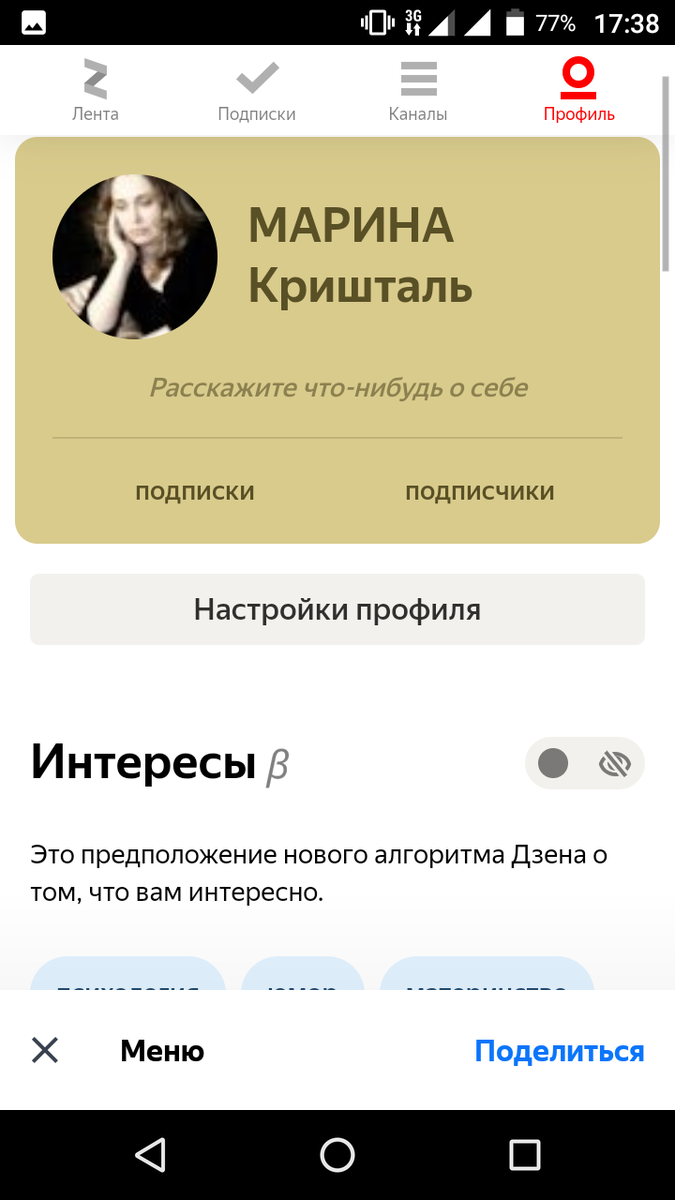Screen dimensions: 675x1200
Task: View the подписчики list
Action: click(479, 492)
